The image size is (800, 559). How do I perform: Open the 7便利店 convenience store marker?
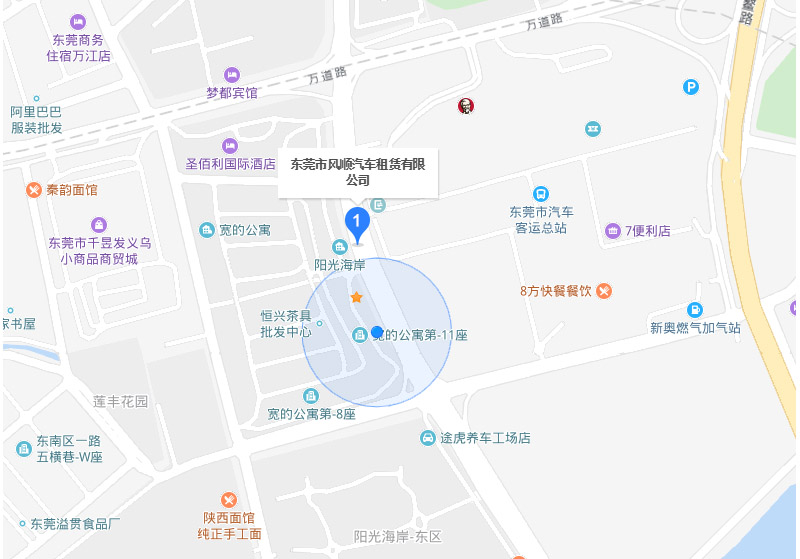[x=612, y=231]
